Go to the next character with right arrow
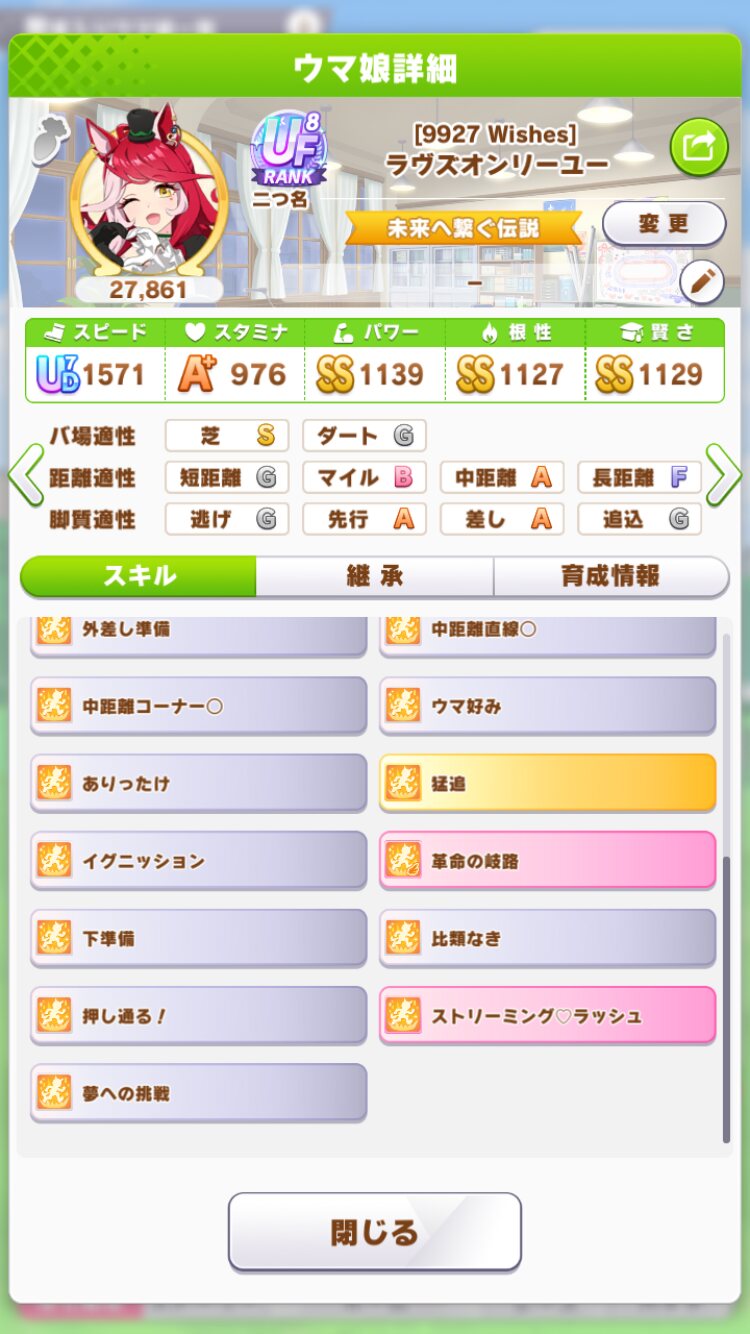Viewport: 750px width, 1334px height. coord(723,476)
